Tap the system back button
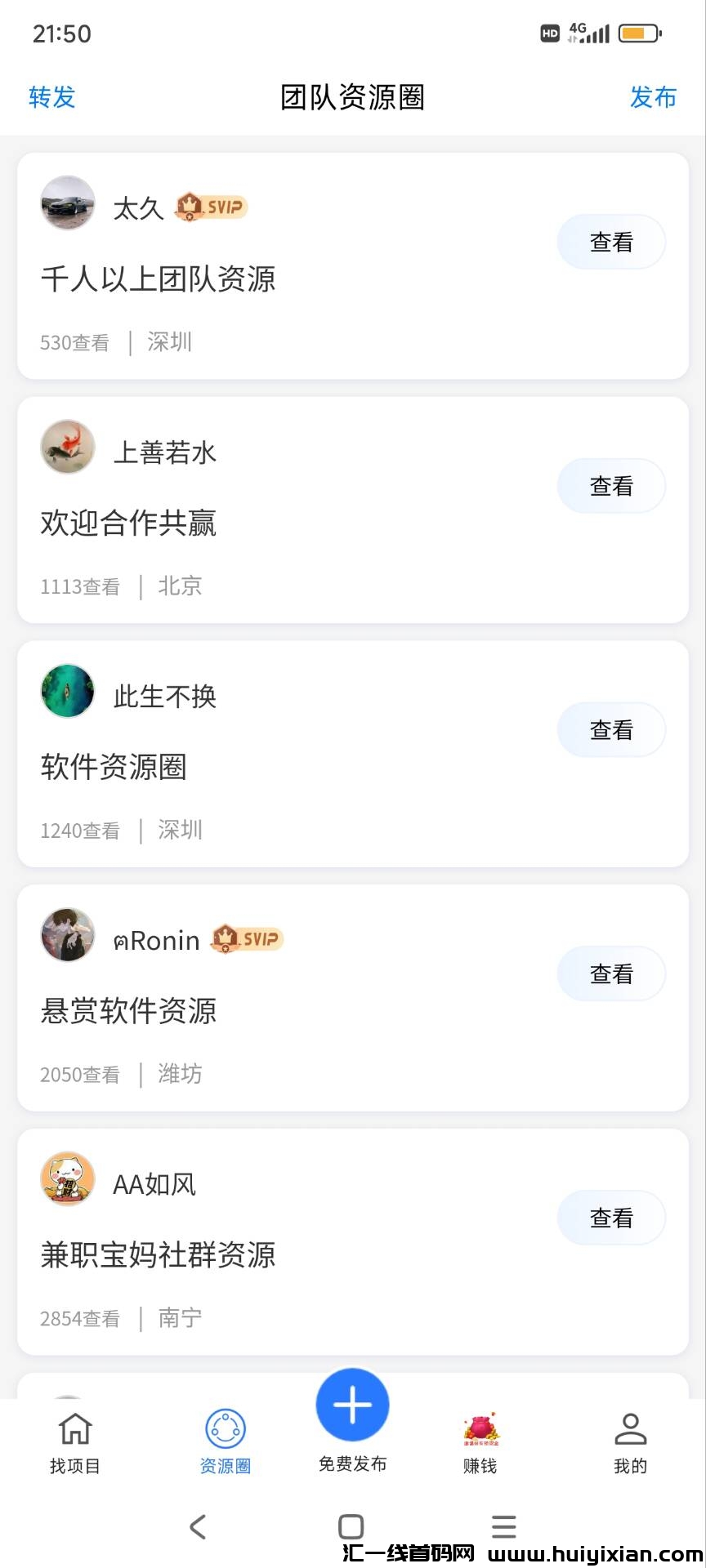The image size is (706, 1568). (198, 1526)
